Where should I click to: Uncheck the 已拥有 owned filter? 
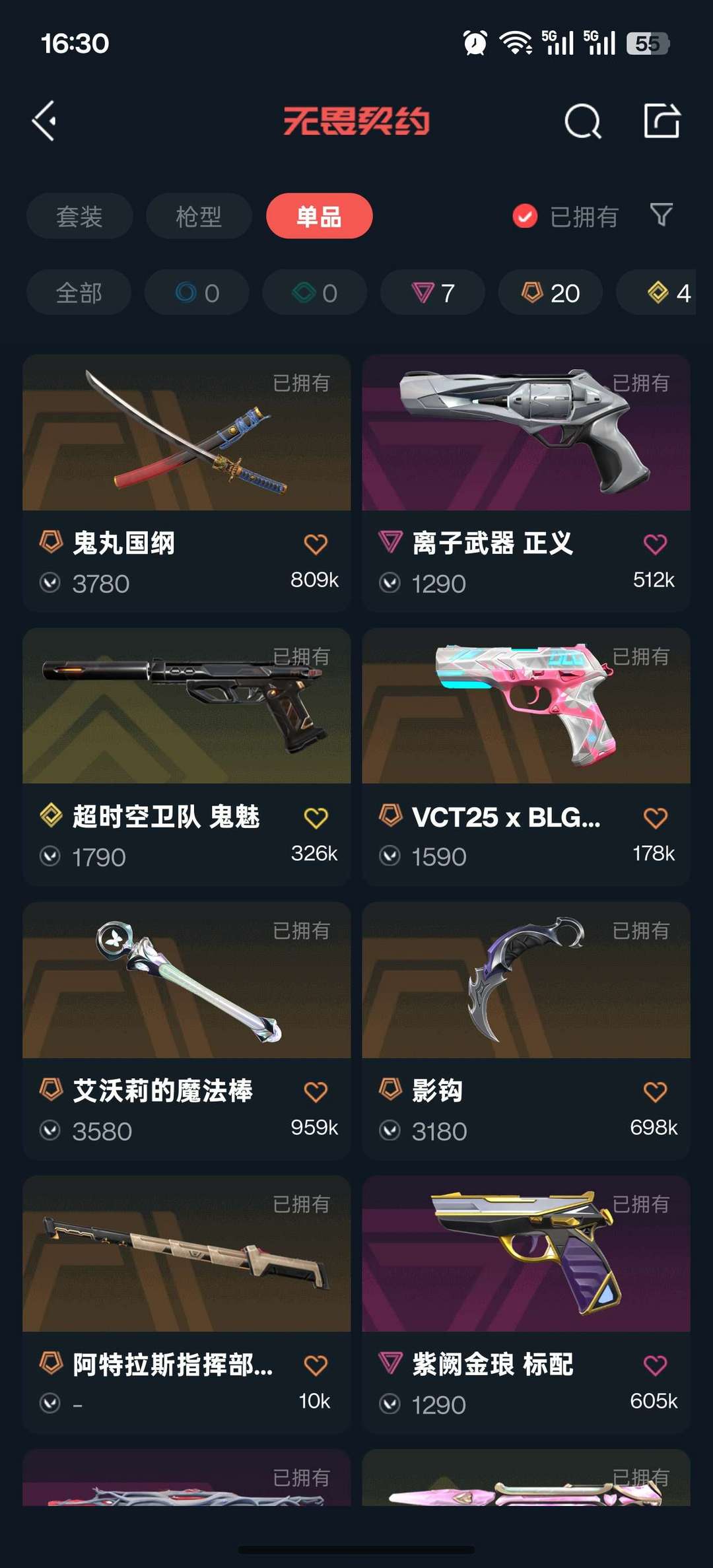pos(526,216)
